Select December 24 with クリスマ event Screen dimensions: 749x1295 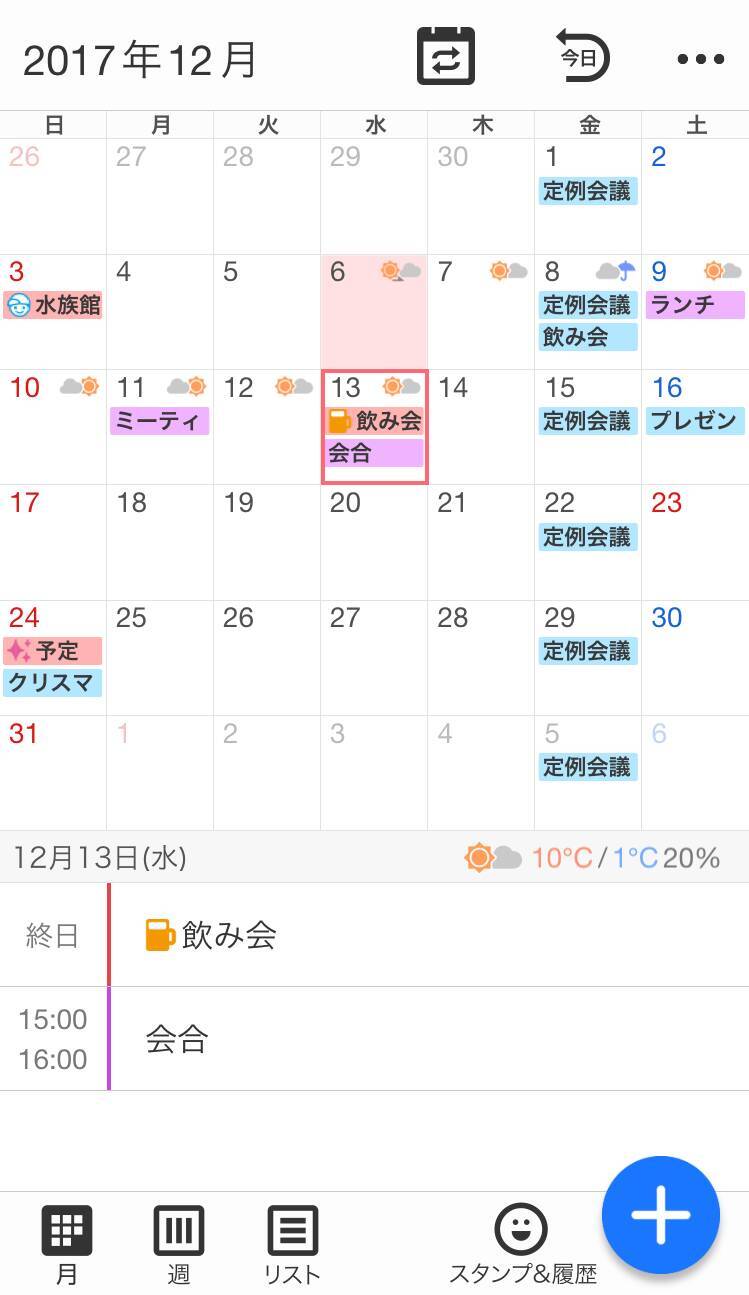tap(53, 657)
